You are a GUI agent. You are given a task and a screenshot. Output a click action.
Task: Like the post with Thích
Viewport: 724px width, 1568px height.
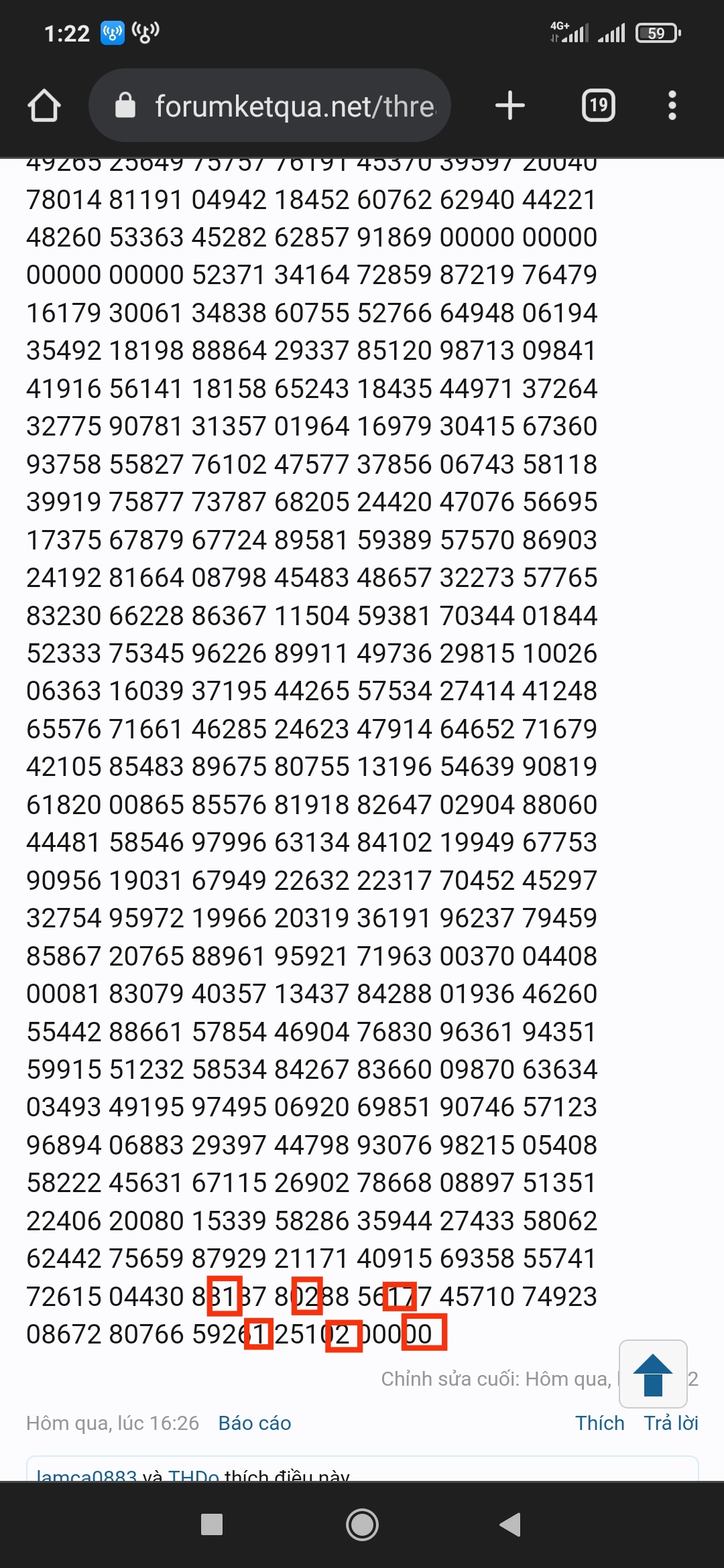click(599, 1423)
